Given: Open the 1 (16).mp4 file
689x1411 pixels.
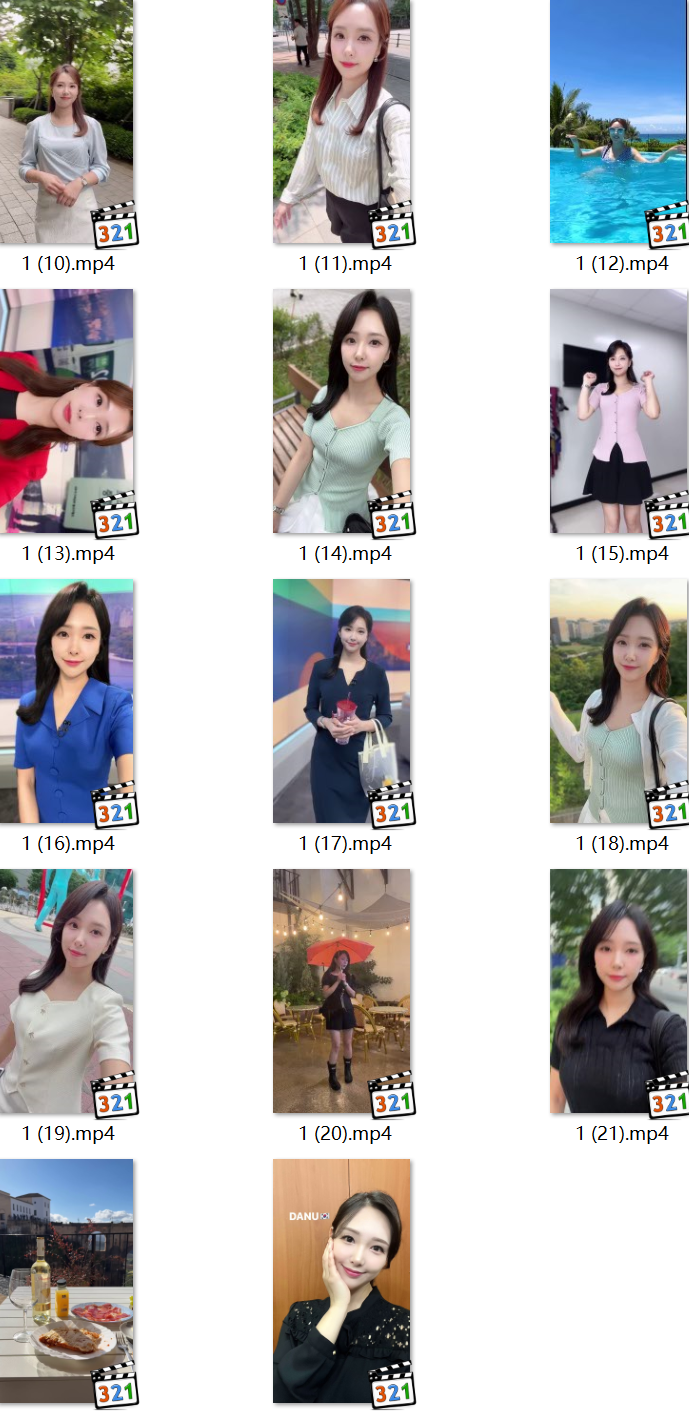Looking at the screenshot, I should (66, 701).
